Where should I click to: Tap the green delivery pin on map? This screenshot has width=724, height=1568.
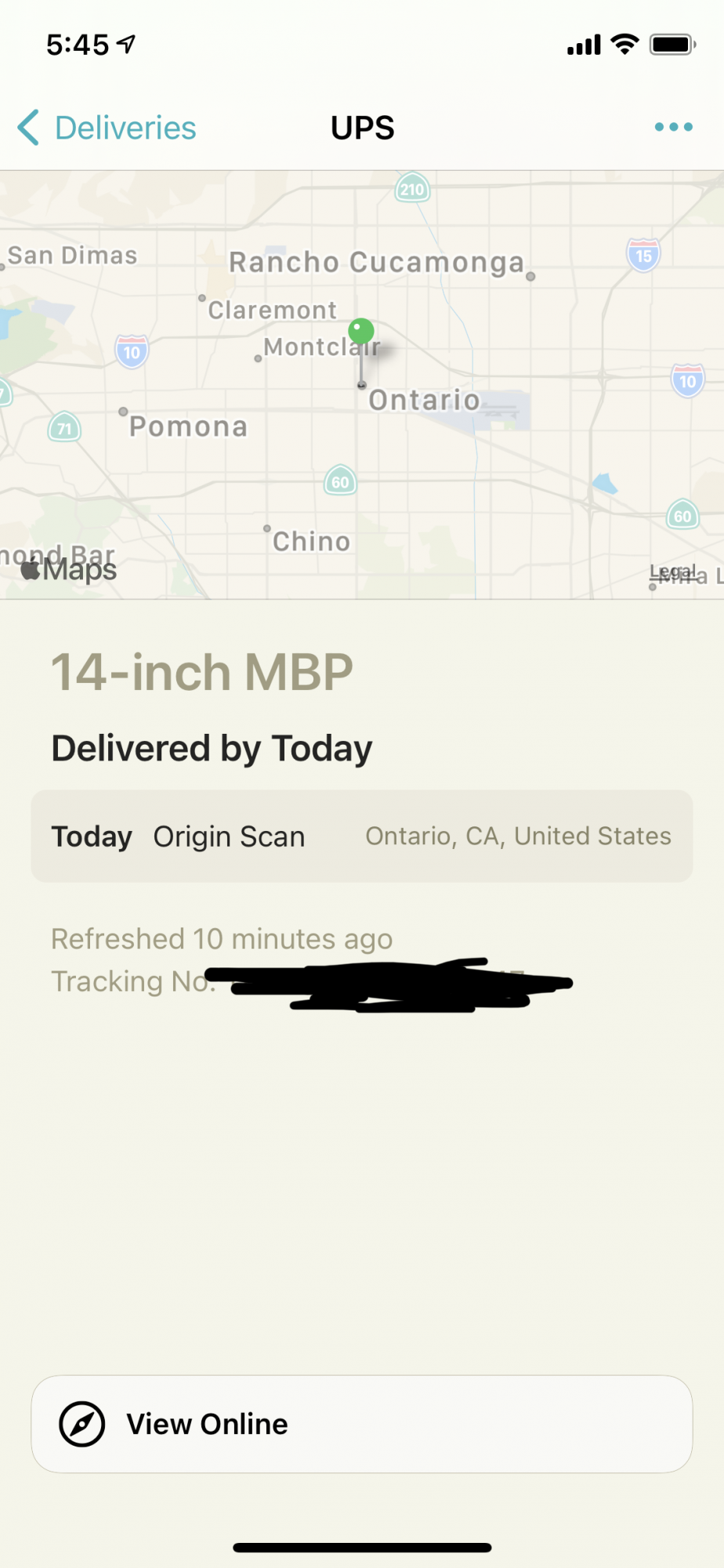tap(361, 332)
